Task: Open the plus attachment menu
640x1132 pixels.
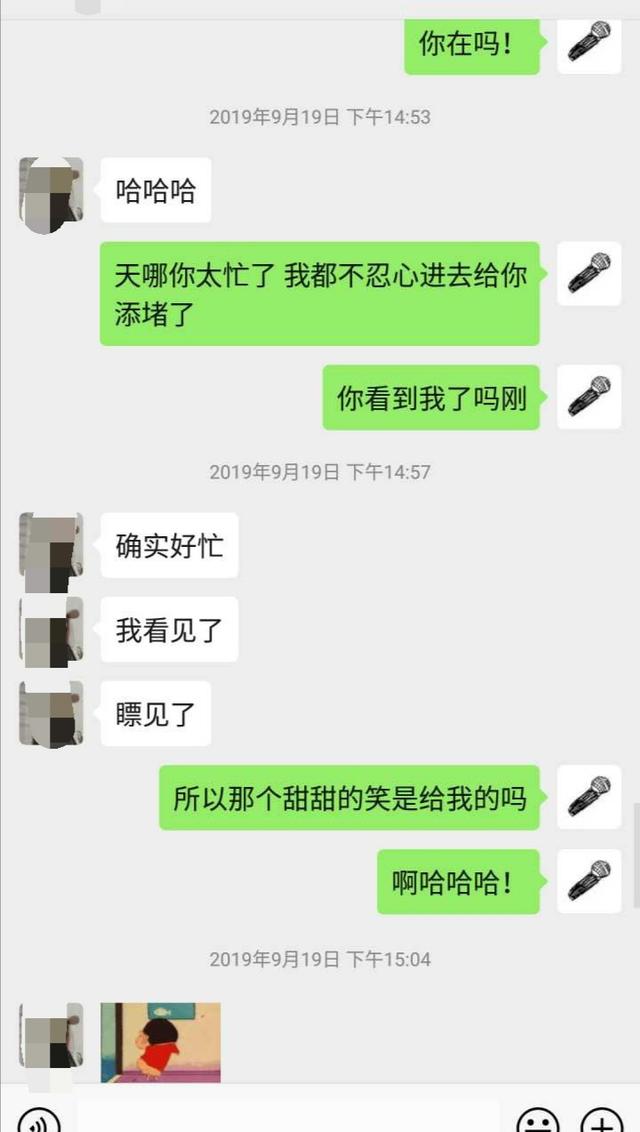Action: click(602, 1120)
